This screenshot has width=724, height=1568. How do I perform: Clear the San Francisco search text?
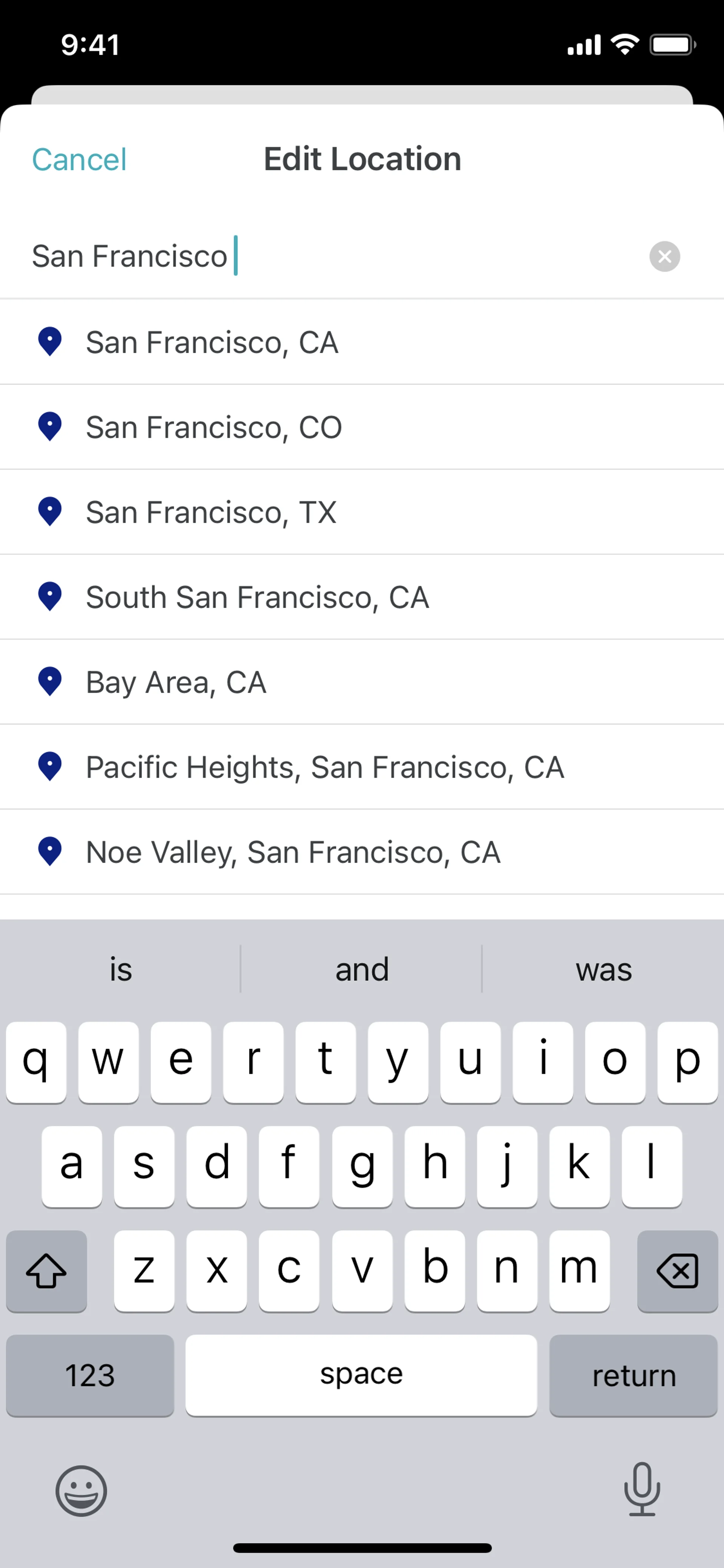coord(664,256)
